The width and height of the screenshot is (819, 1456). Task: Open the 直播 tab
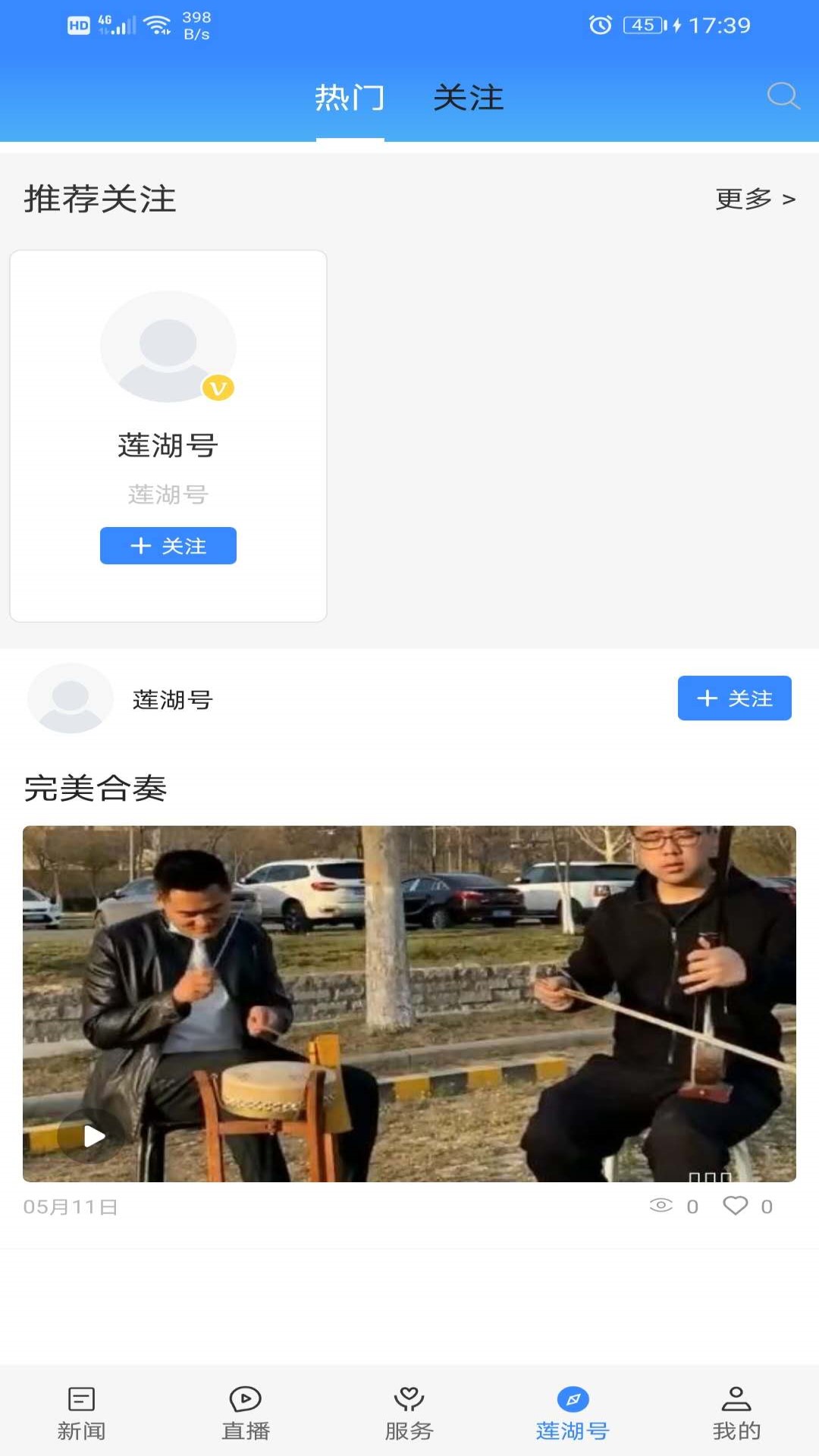pos(245,1414)
